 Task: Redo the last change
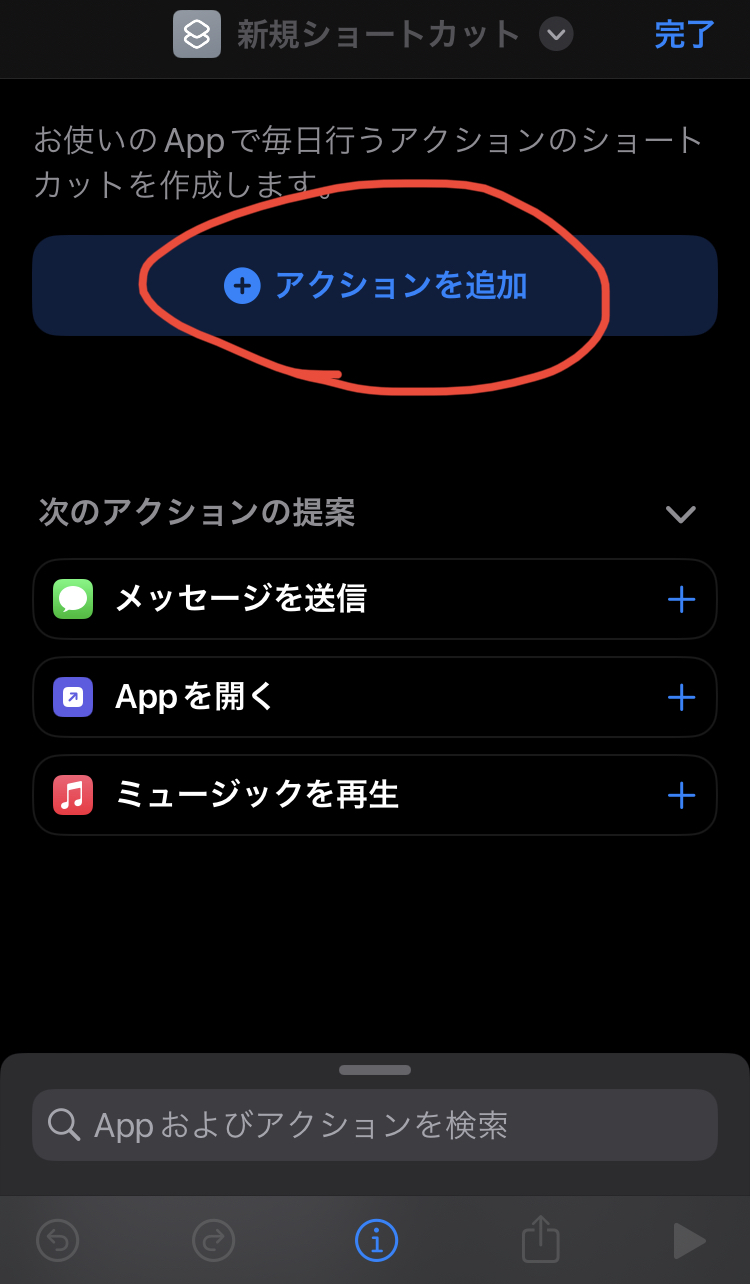[213, 1241]
